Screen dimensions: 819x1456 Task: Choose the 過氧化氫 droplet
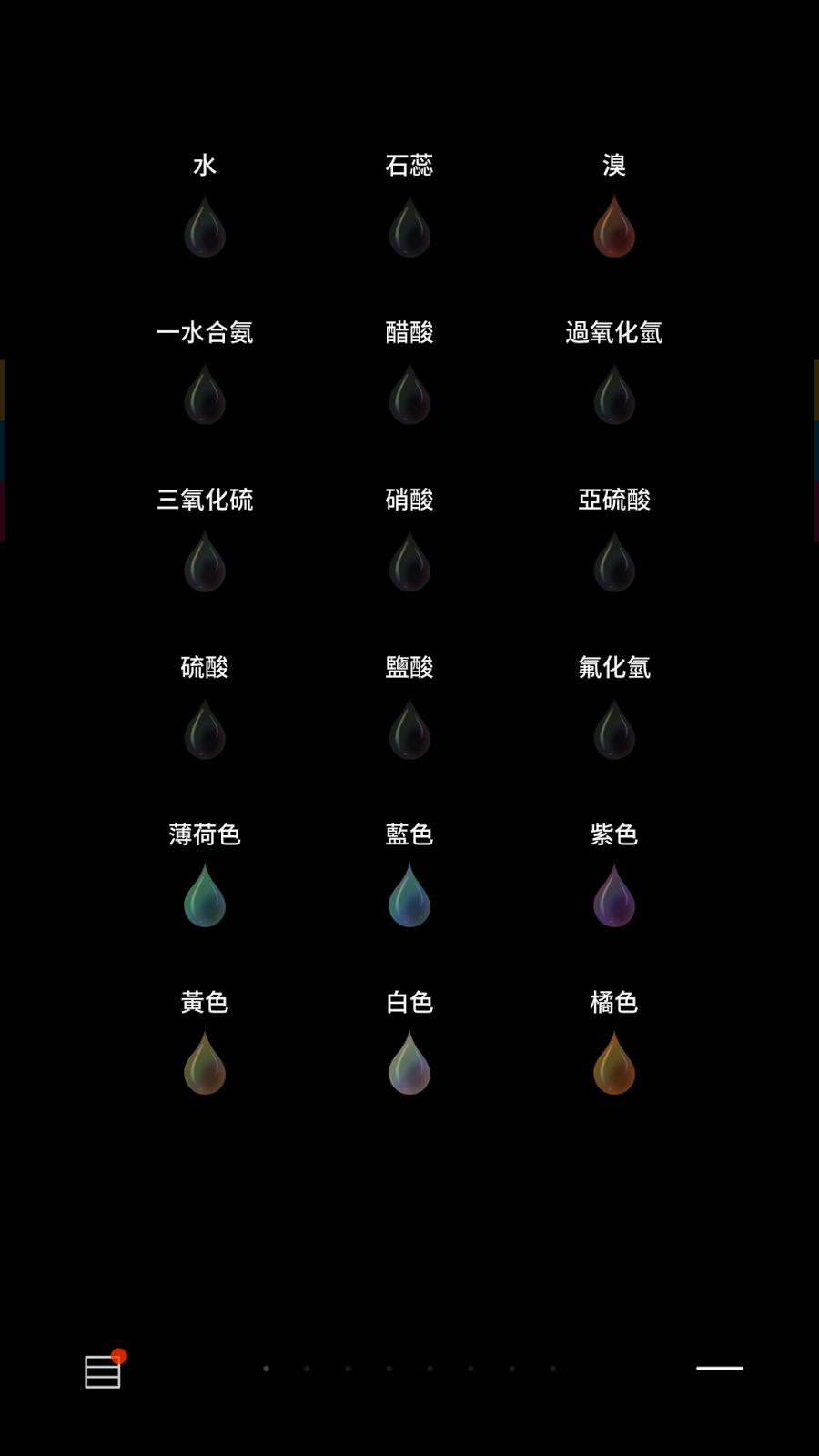pos(614,394)
